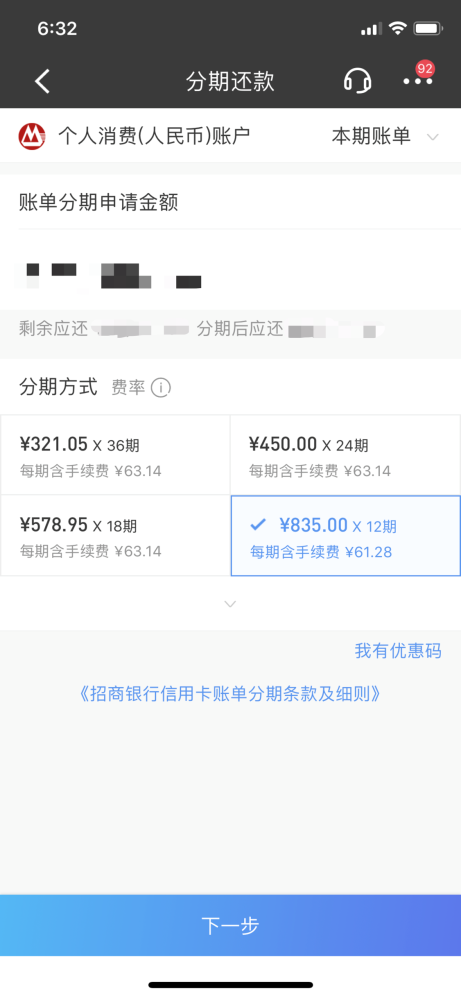Tap 下一步 to continue
This screenshot has height=998, width=461.
click(x=230, y=925)
